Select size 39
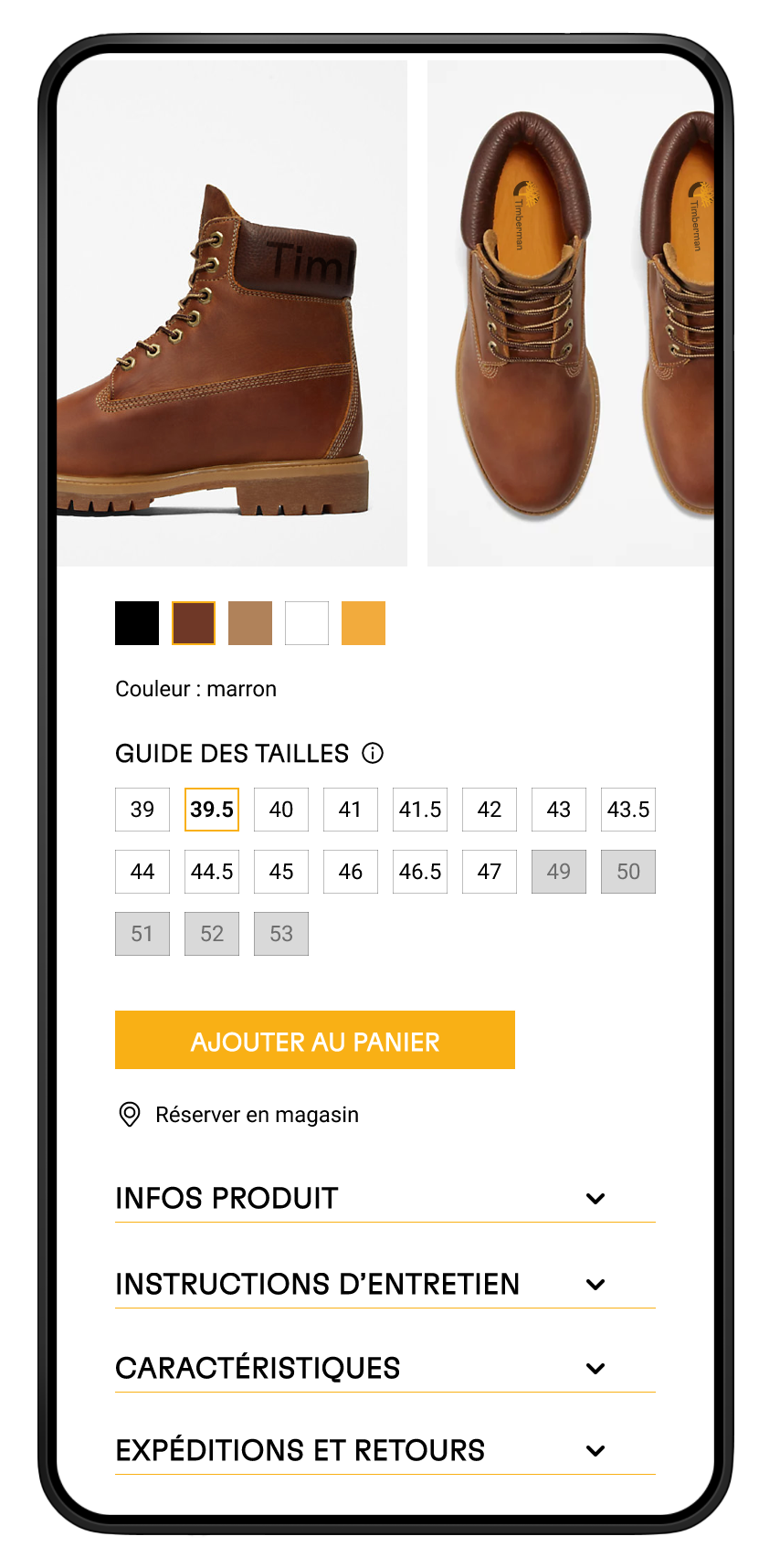 click(x=142, y=810)
